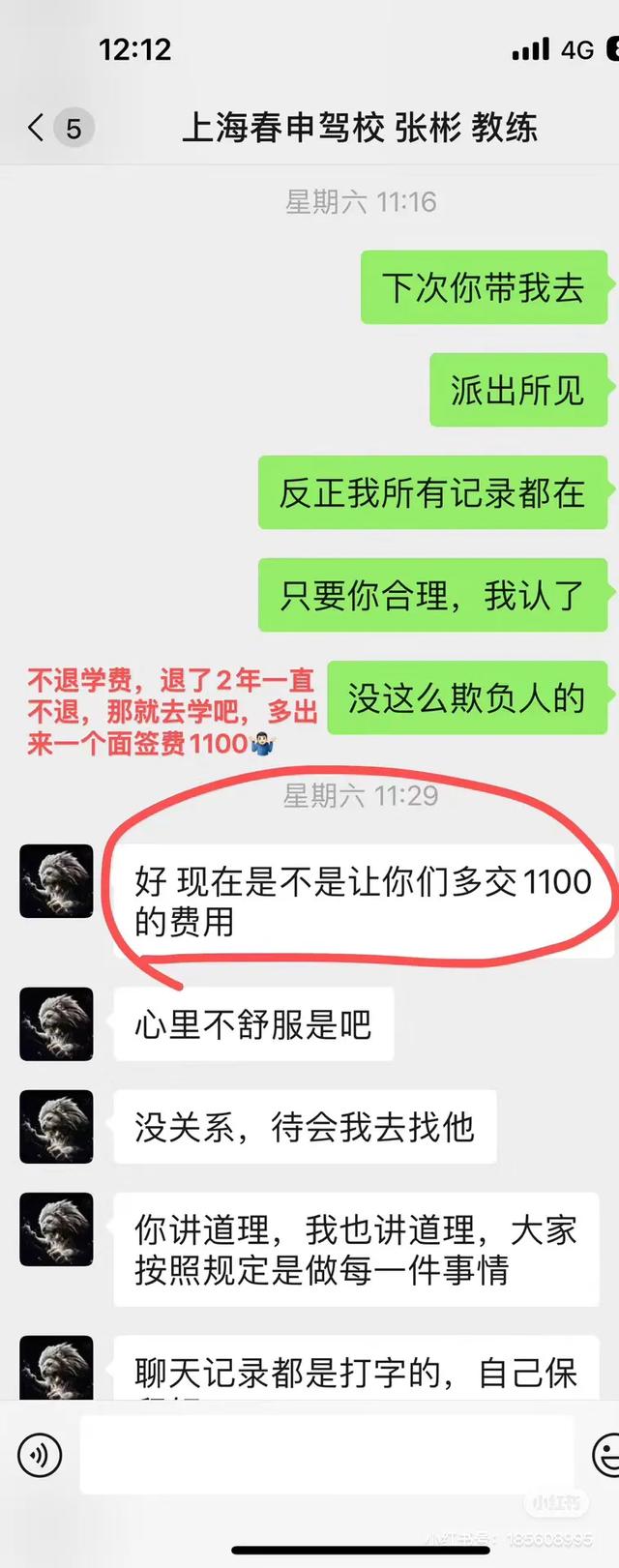Switch to voice message input
Image resolution: width=619 pixels, height=1568 pixels.
click(x=40, y=1454)
